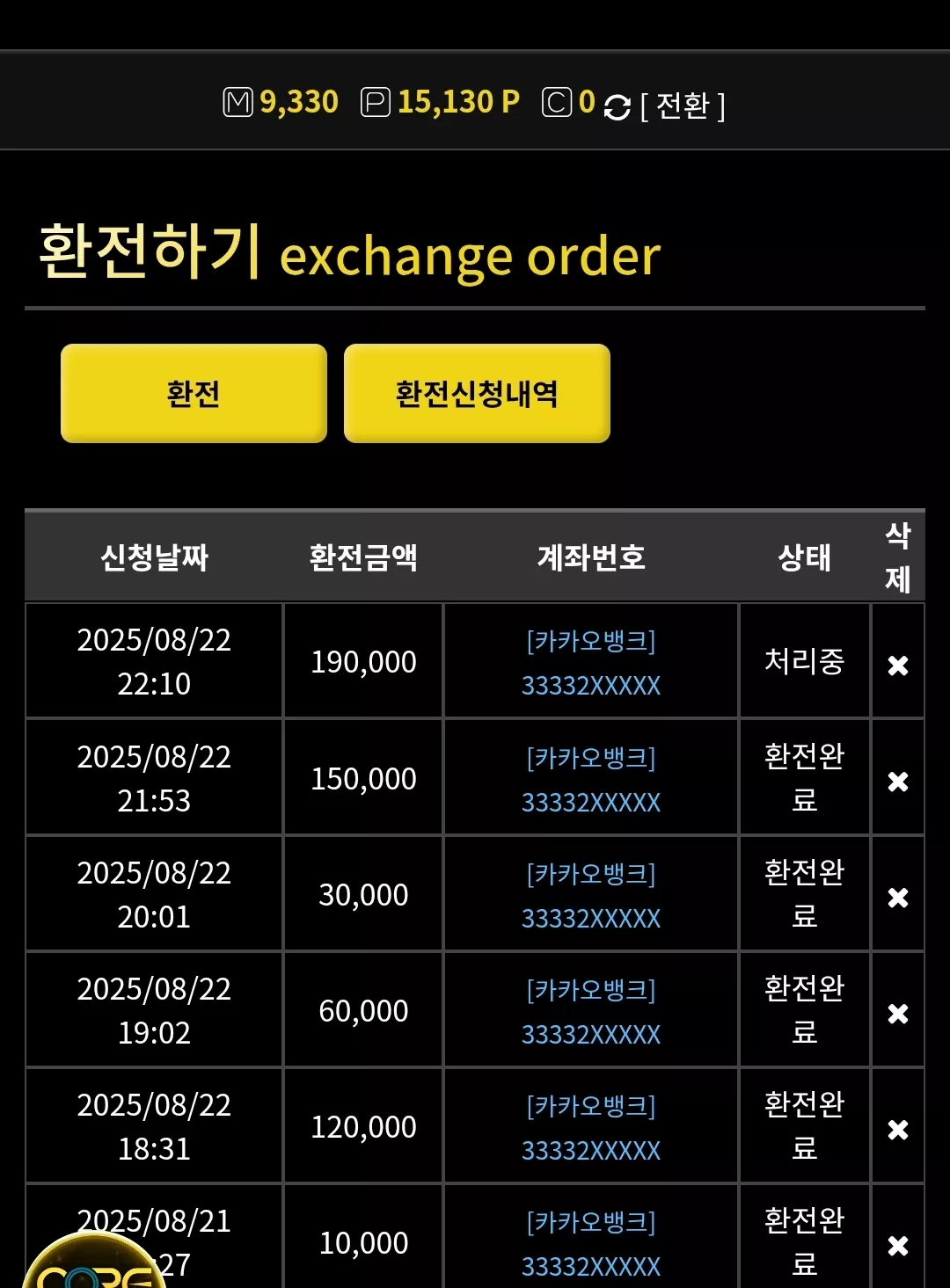Refresh balance with the circular arrows icon
This screenshot has width=950, height=1288.
tap(617, 106)
